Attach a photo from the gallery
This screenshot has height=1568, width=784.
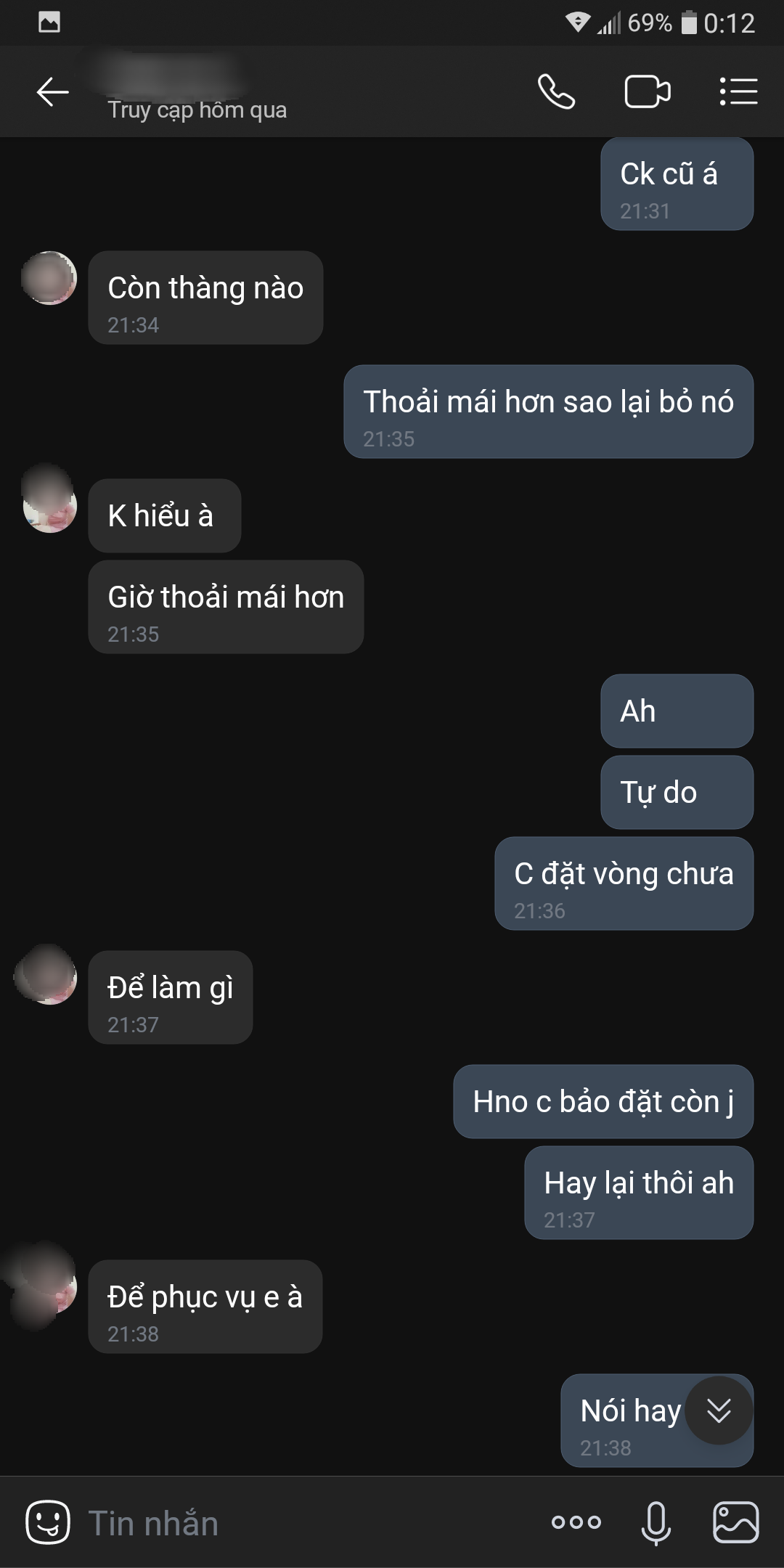pos(735,1522)
